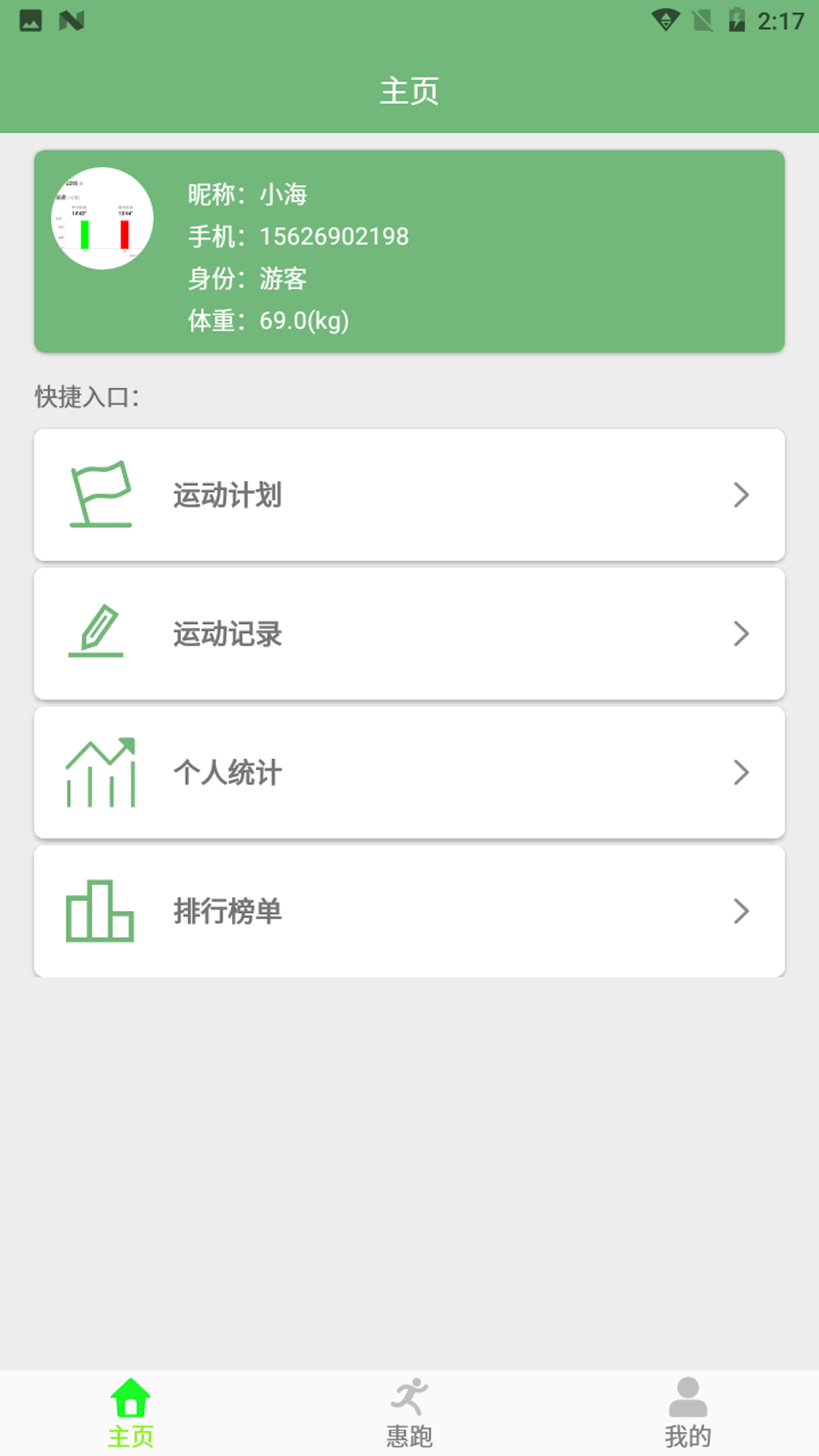Open the 个人统计 card
The height and width of the screenshot is (1456, 819).
coord(409,772)
